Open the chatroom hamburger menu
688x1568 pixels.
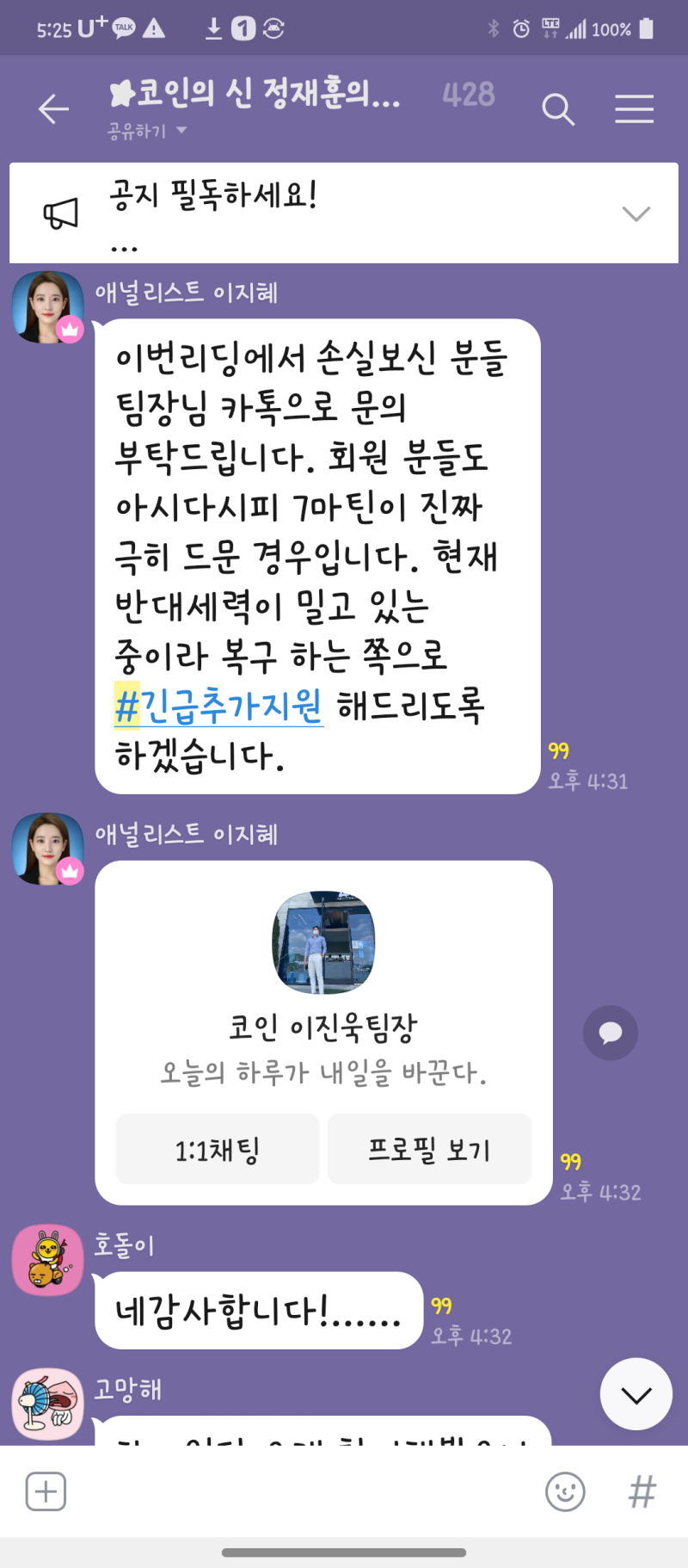[x=635, y=109]
